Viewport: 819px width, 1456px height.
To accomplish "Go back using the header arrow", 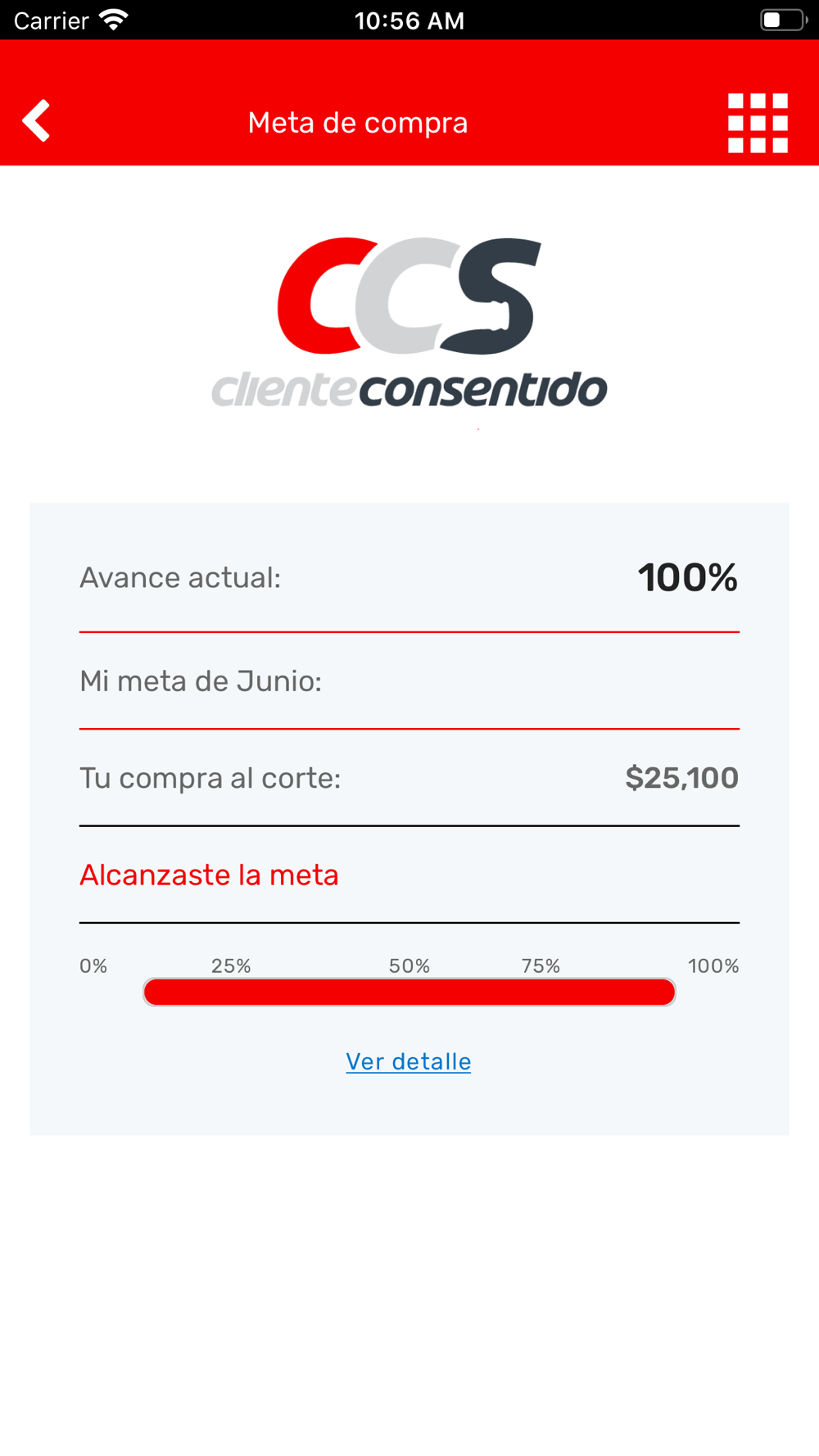I will (x=36, y=121).
